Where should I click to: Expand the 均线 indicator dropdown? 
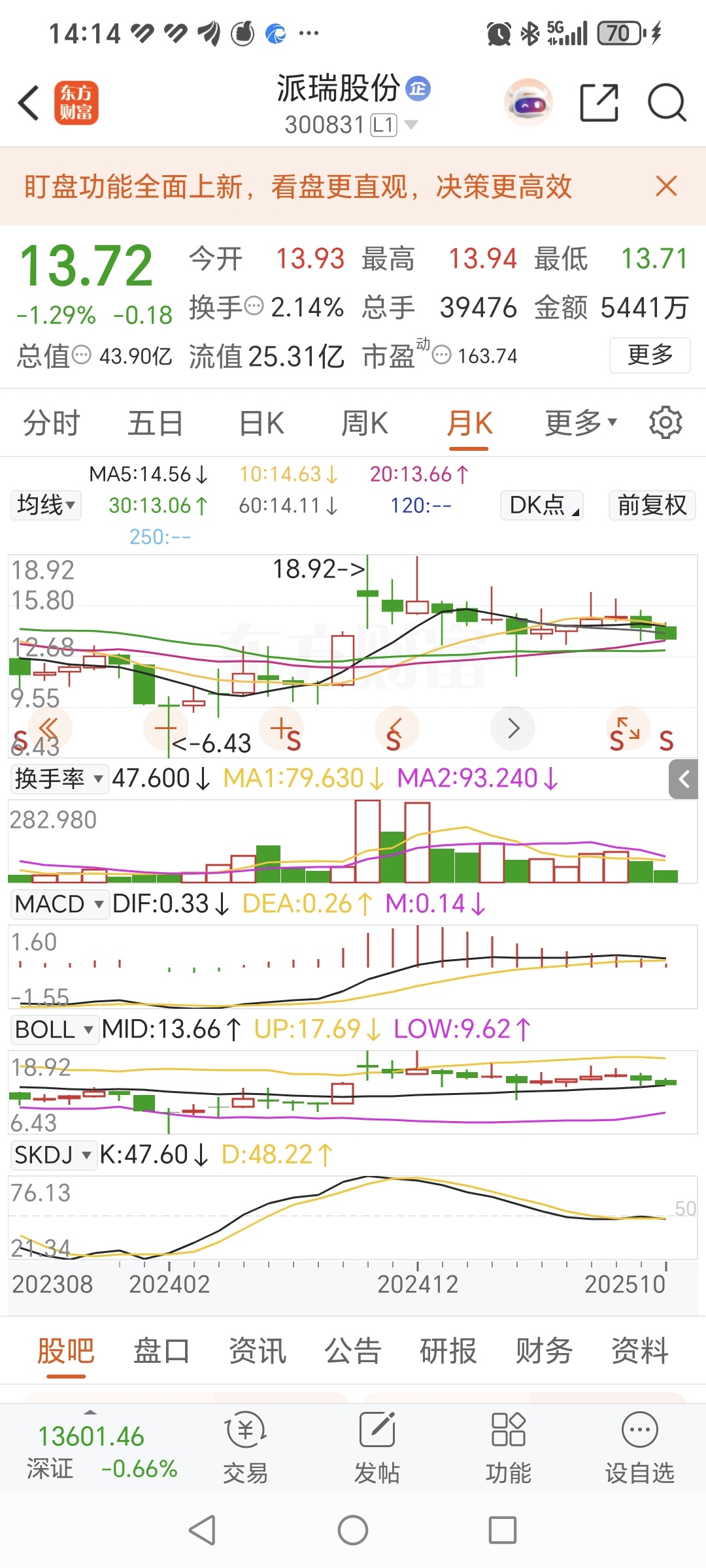pyautogui.click(x=46, y=505)
